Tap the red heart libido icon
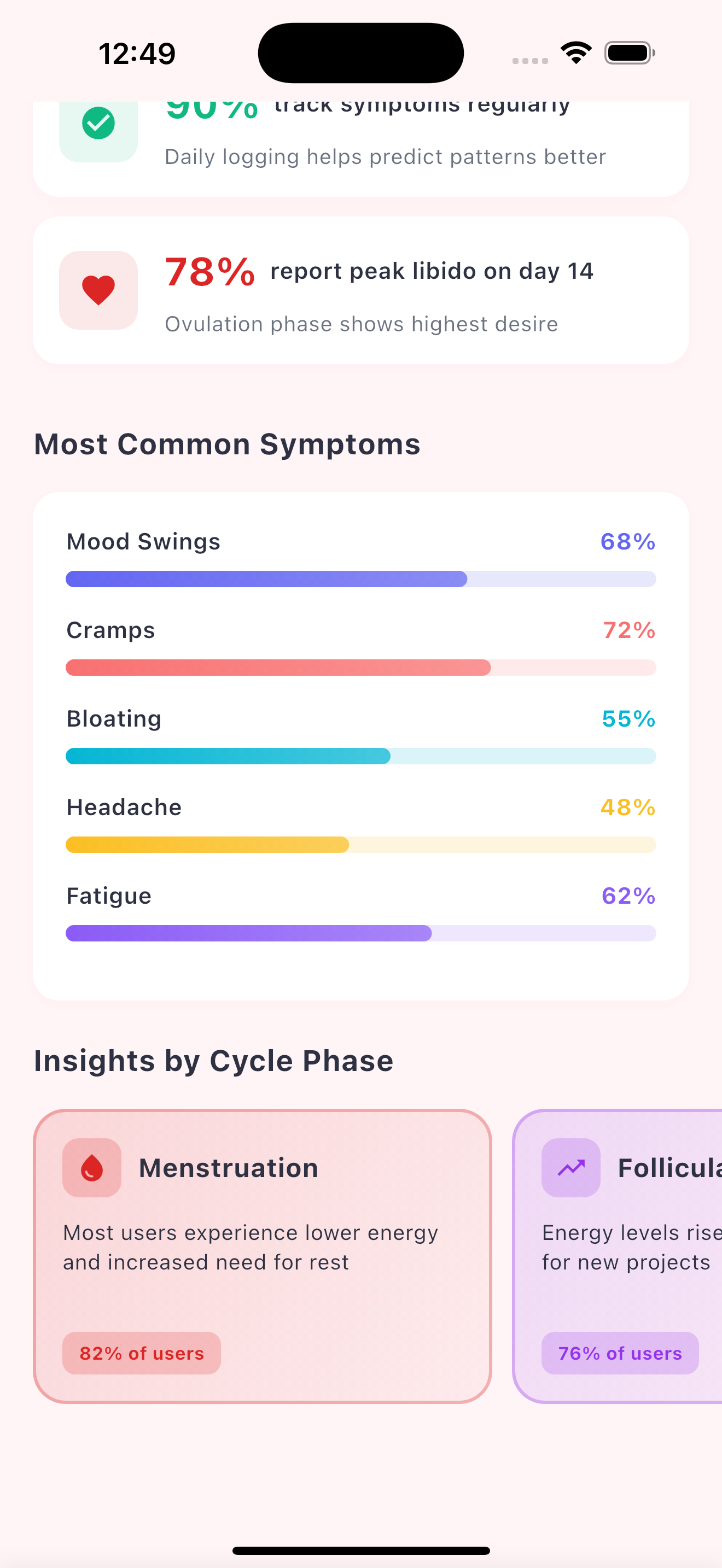Screen dimensions: 722x1568 98,290
